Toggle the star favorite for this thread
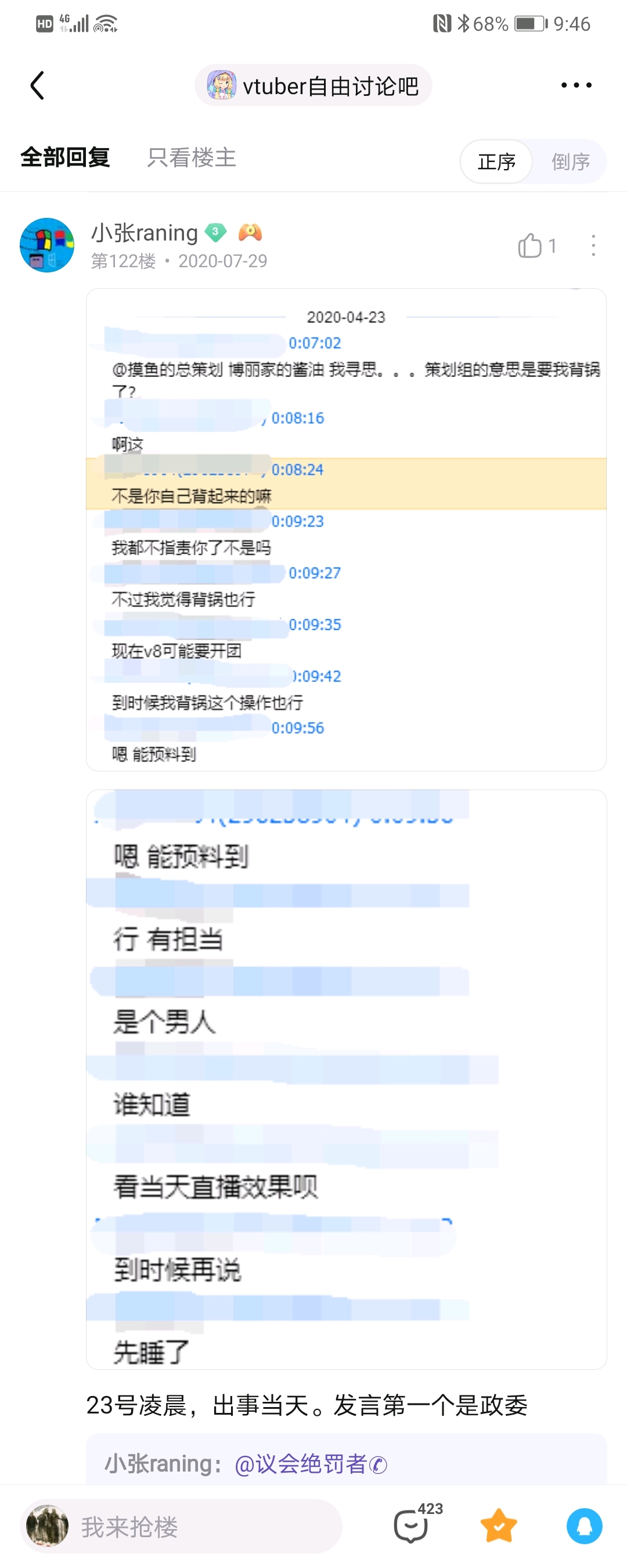This screenshot has height=1568, width=627. pos(499,1526)
